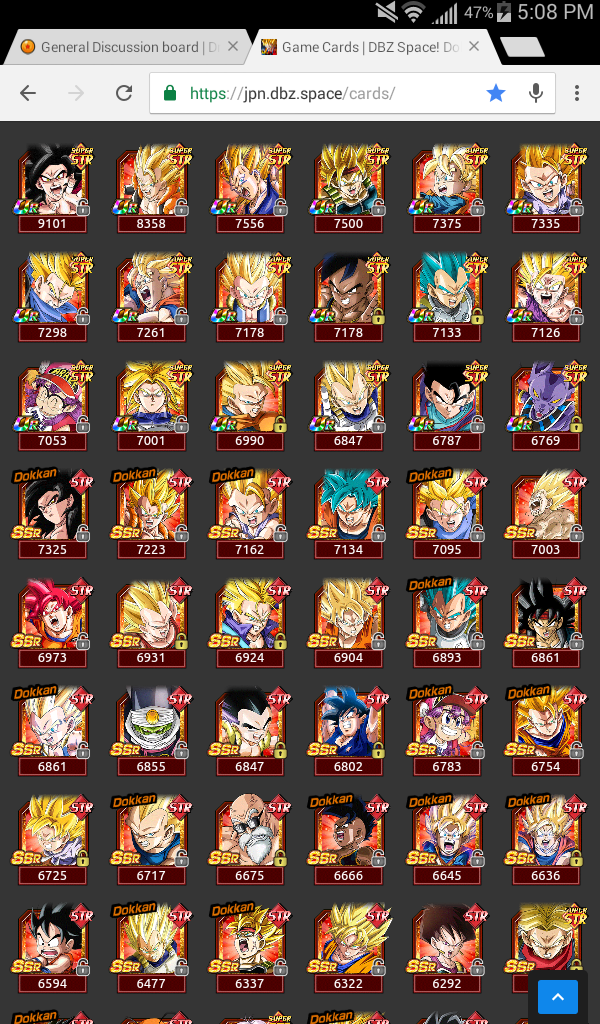Close the Game Cards tab
Screen dimensions: 600x1024
tap(473, 46)
